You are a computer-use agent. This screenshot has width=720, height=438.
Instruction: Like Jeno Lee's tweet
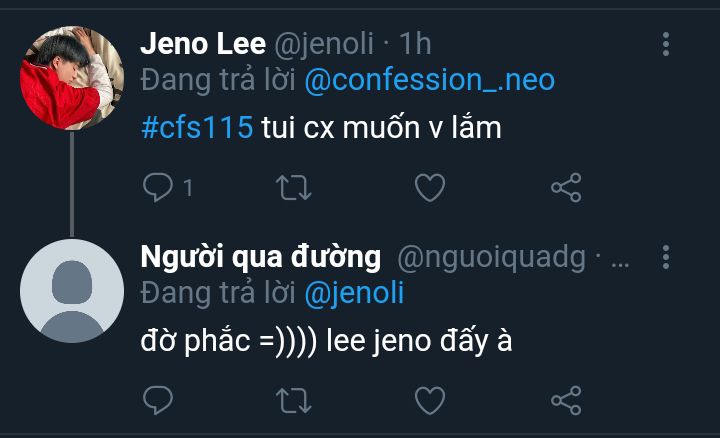[x=429, y=187]
